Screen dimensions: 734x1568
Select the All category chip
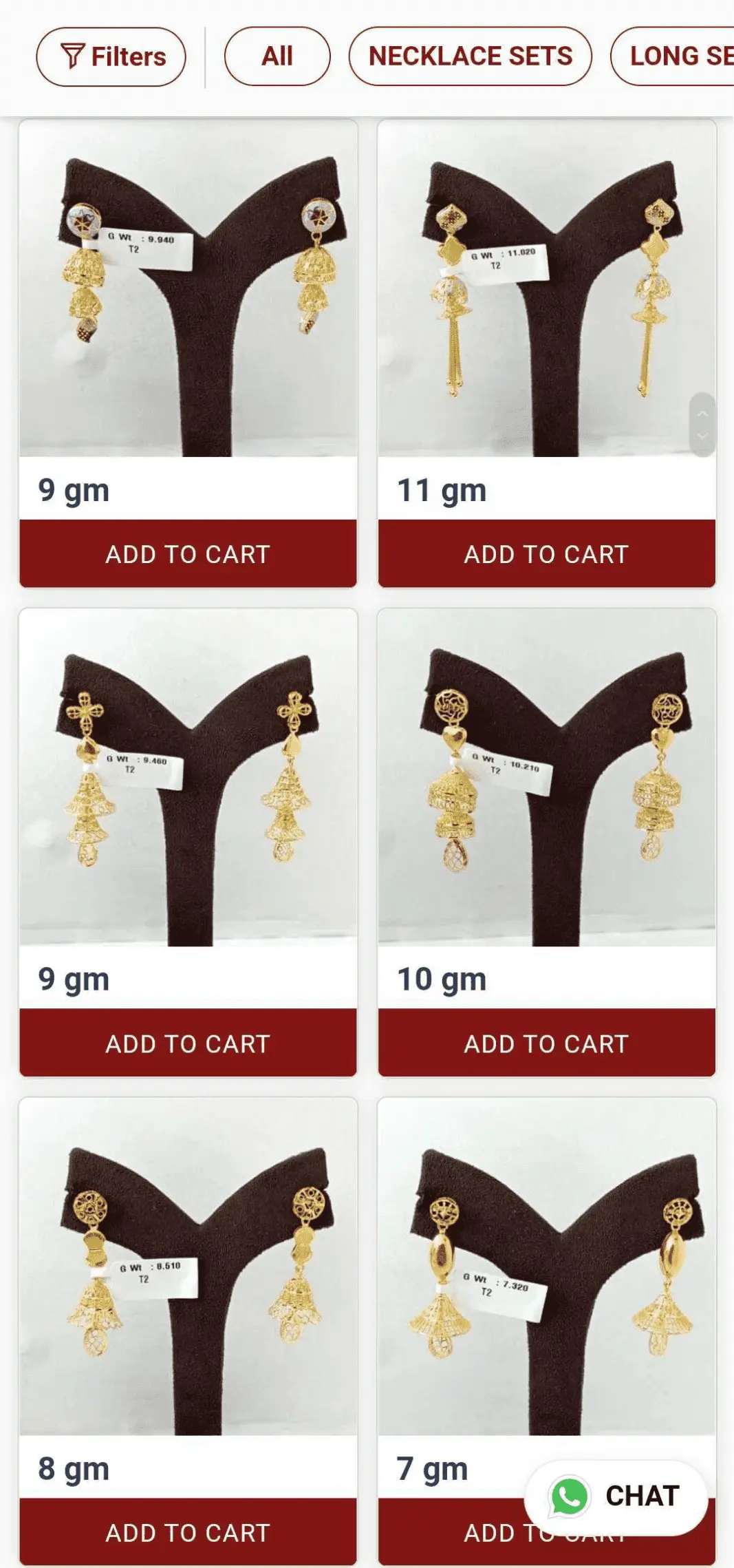277,56
